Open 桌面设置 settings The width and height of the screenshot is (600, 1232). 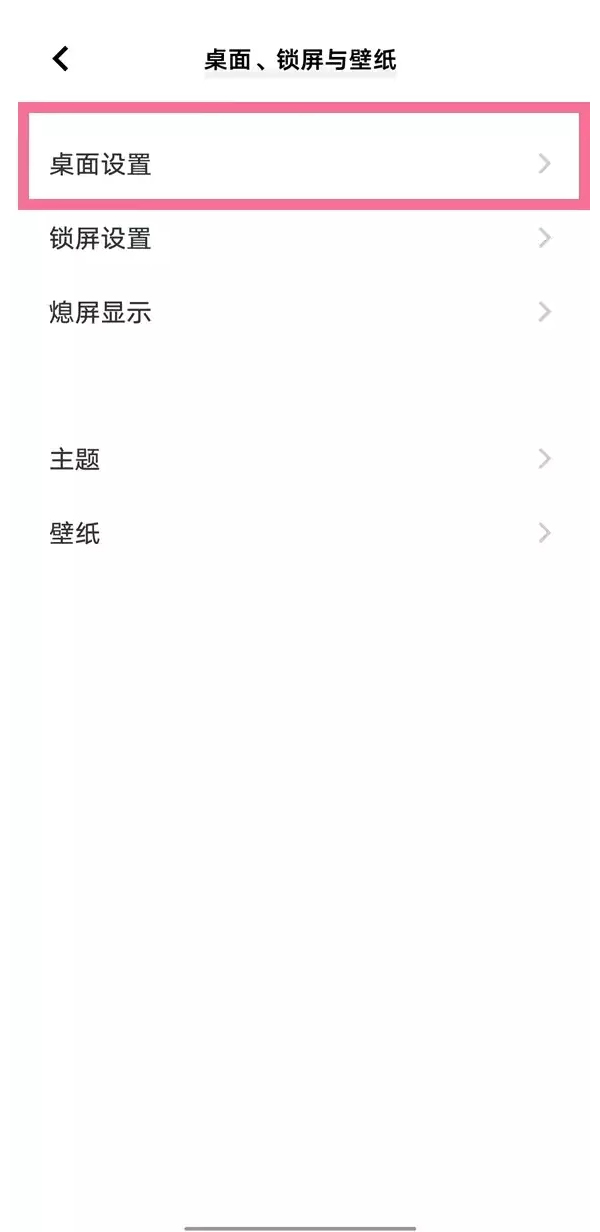(x=300, y=164)
